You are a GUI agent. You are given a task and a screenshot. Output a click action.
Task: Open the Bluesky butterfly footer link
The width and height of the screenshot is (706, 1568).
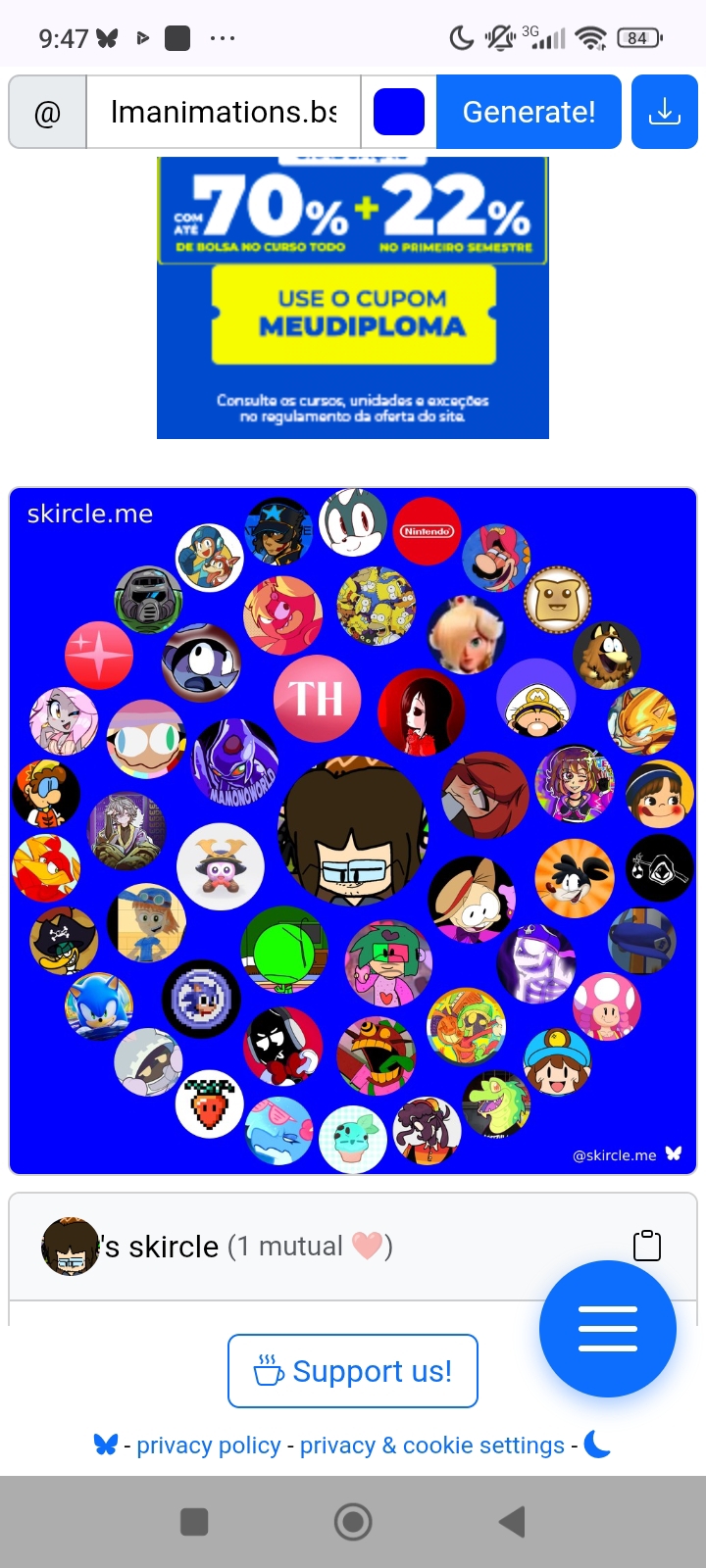tap(106, 1445)
